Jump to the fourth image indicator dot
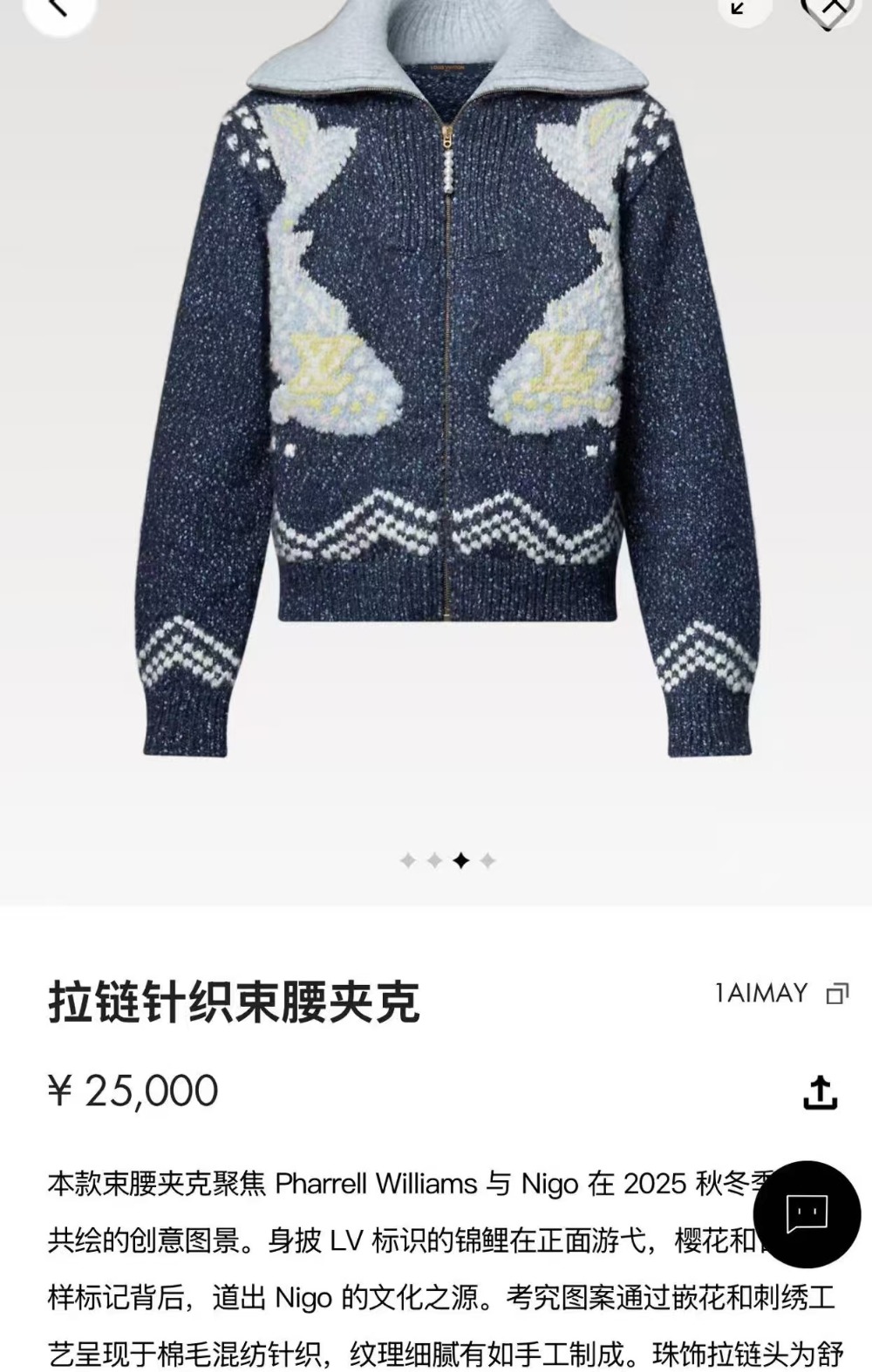 [488, 861]
